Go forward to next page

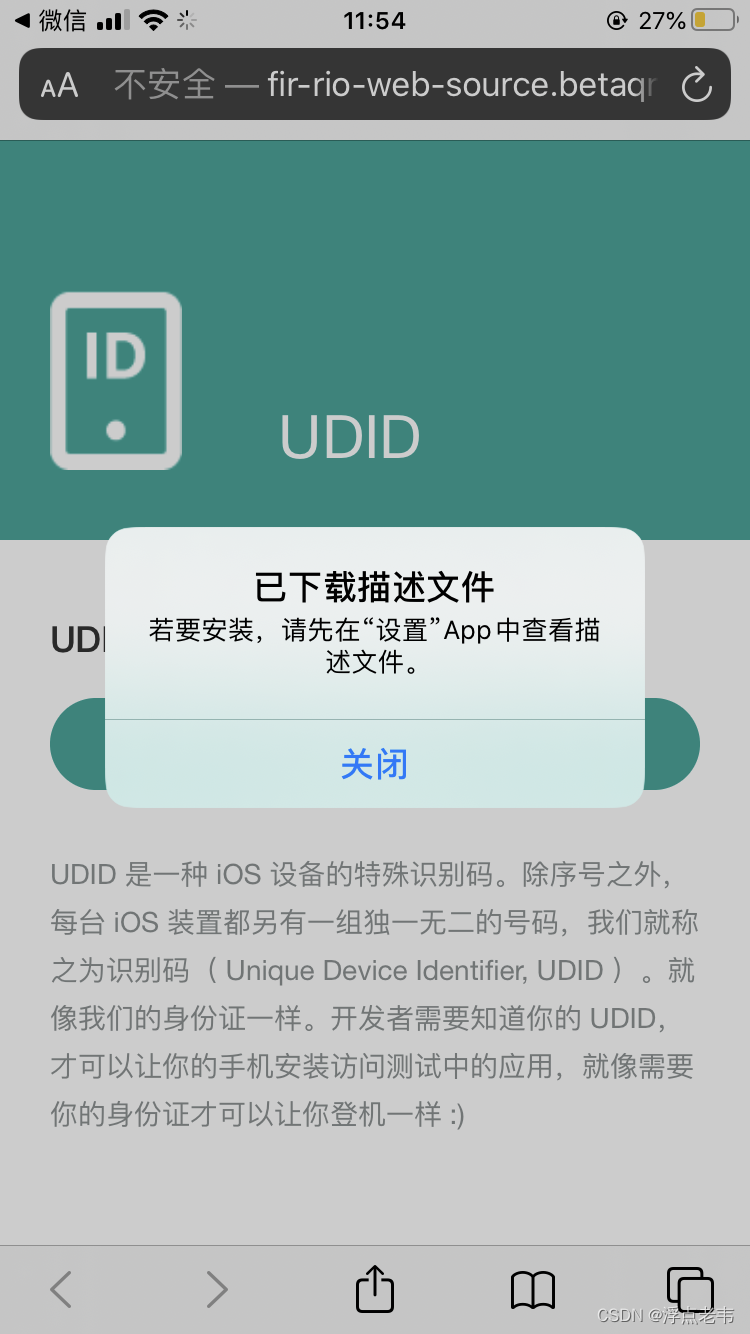click(x=217, y=1289)
